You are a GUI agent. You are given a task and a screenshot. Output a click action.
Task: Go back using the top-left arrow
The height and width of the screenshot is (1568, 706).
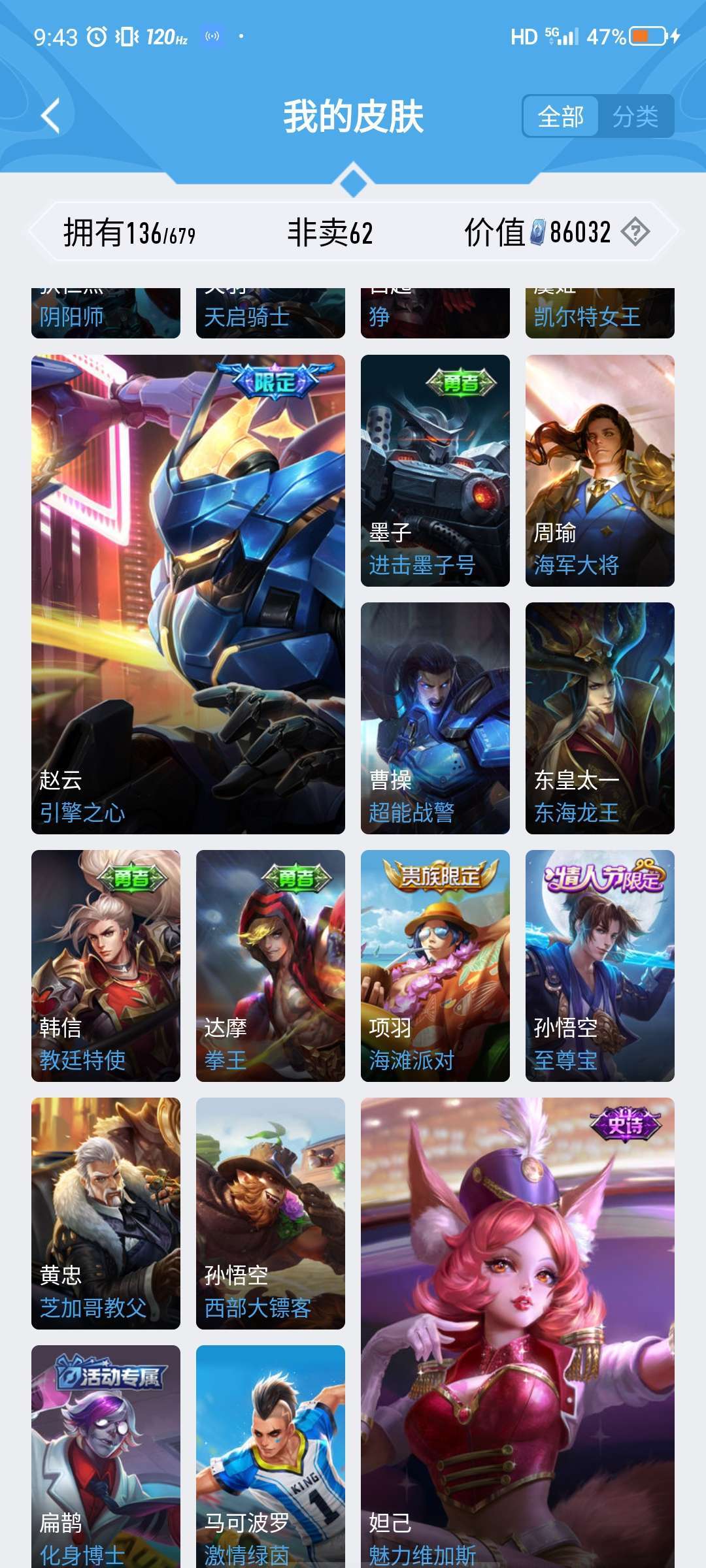pyautogui.click(x=51, y=116)
